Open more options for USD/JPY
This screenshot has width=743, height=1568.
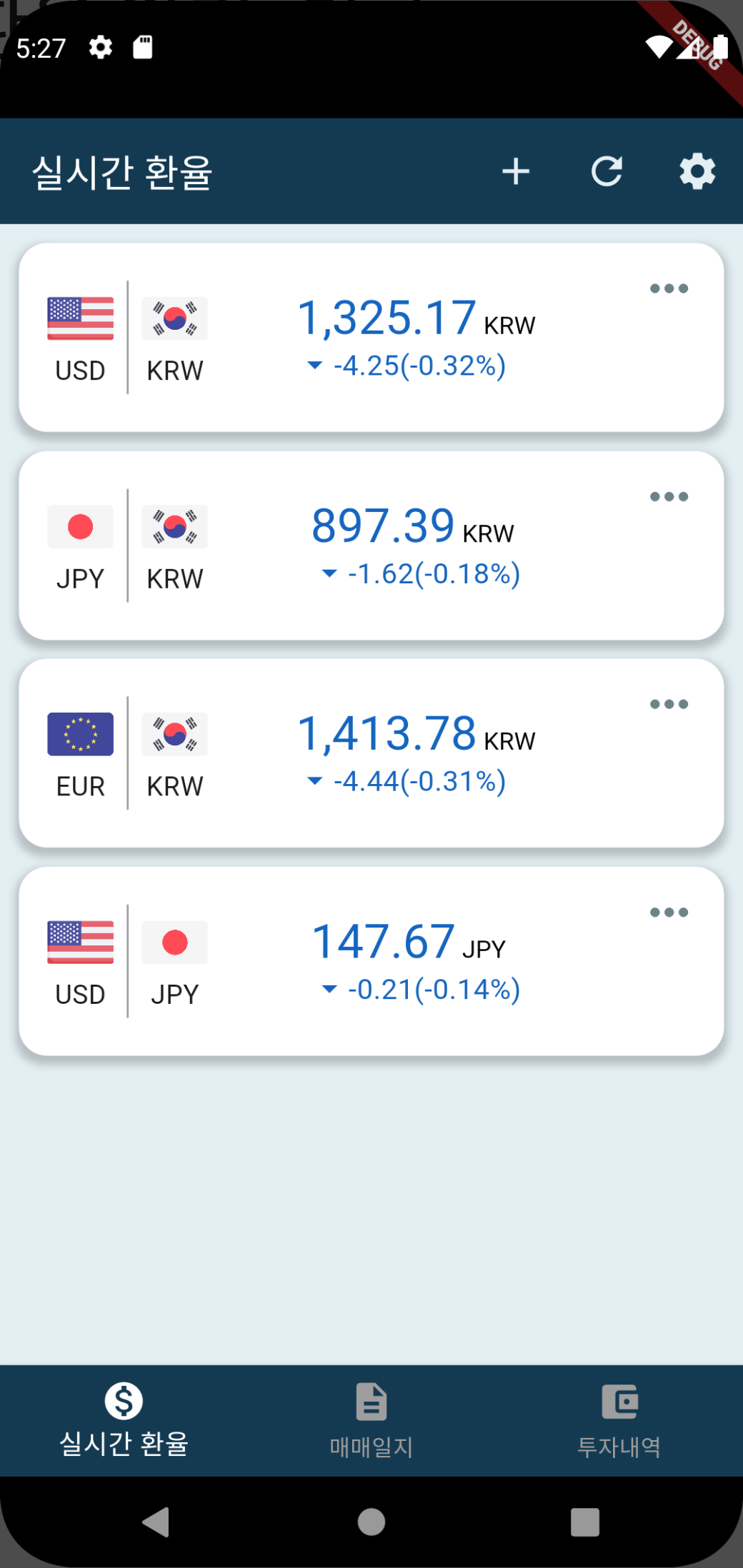(x=669, y=912)
